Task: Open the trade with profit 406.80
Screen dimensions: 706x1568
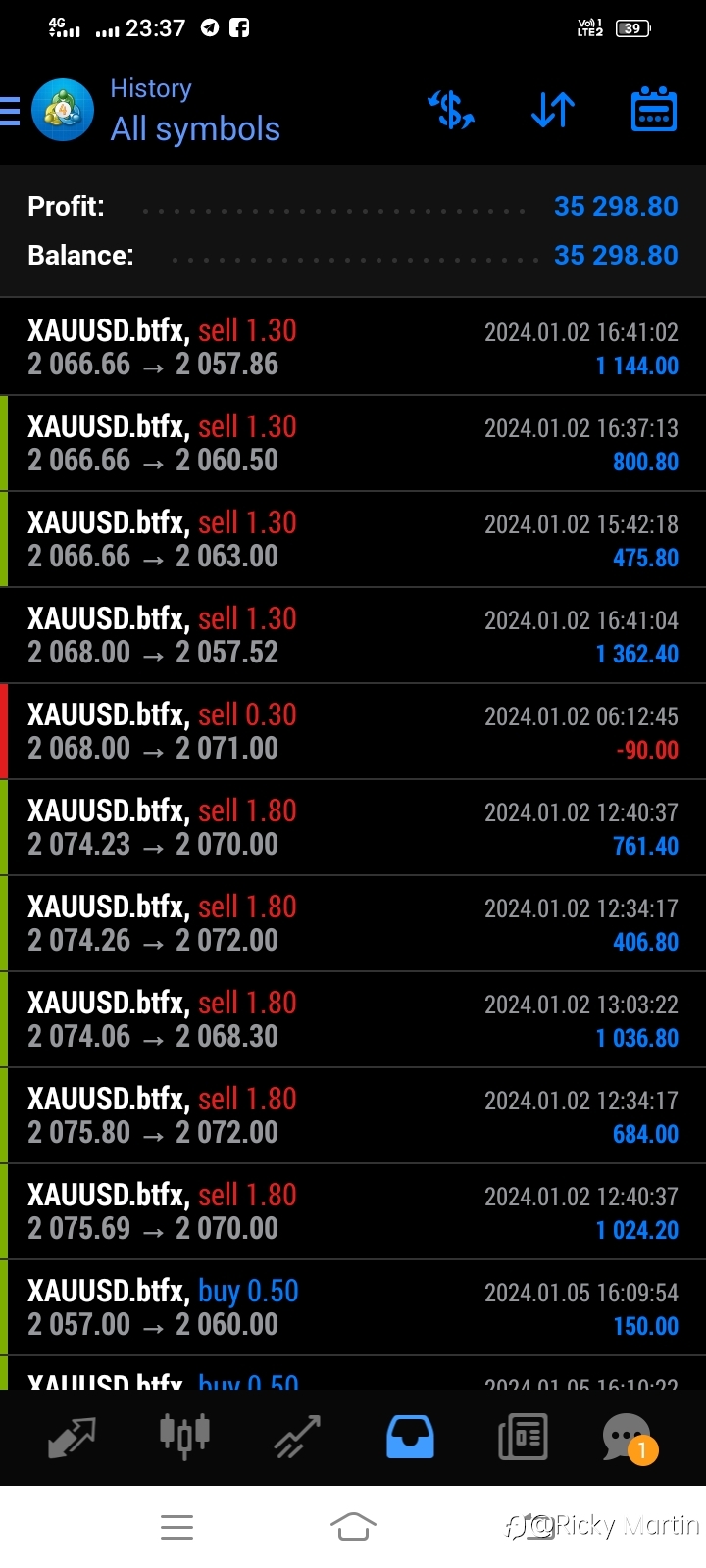Action: coord(353,923)
